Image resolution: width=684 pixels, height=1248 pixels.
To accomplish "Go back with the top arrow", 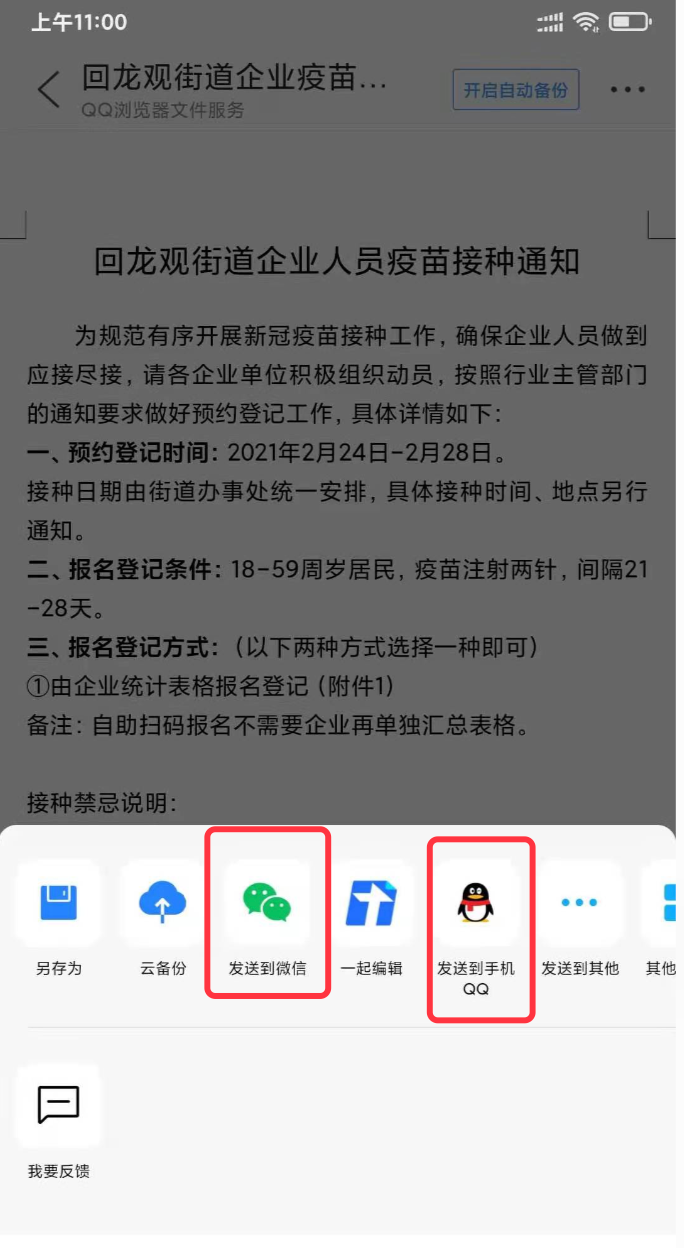I will click(48, 89).
